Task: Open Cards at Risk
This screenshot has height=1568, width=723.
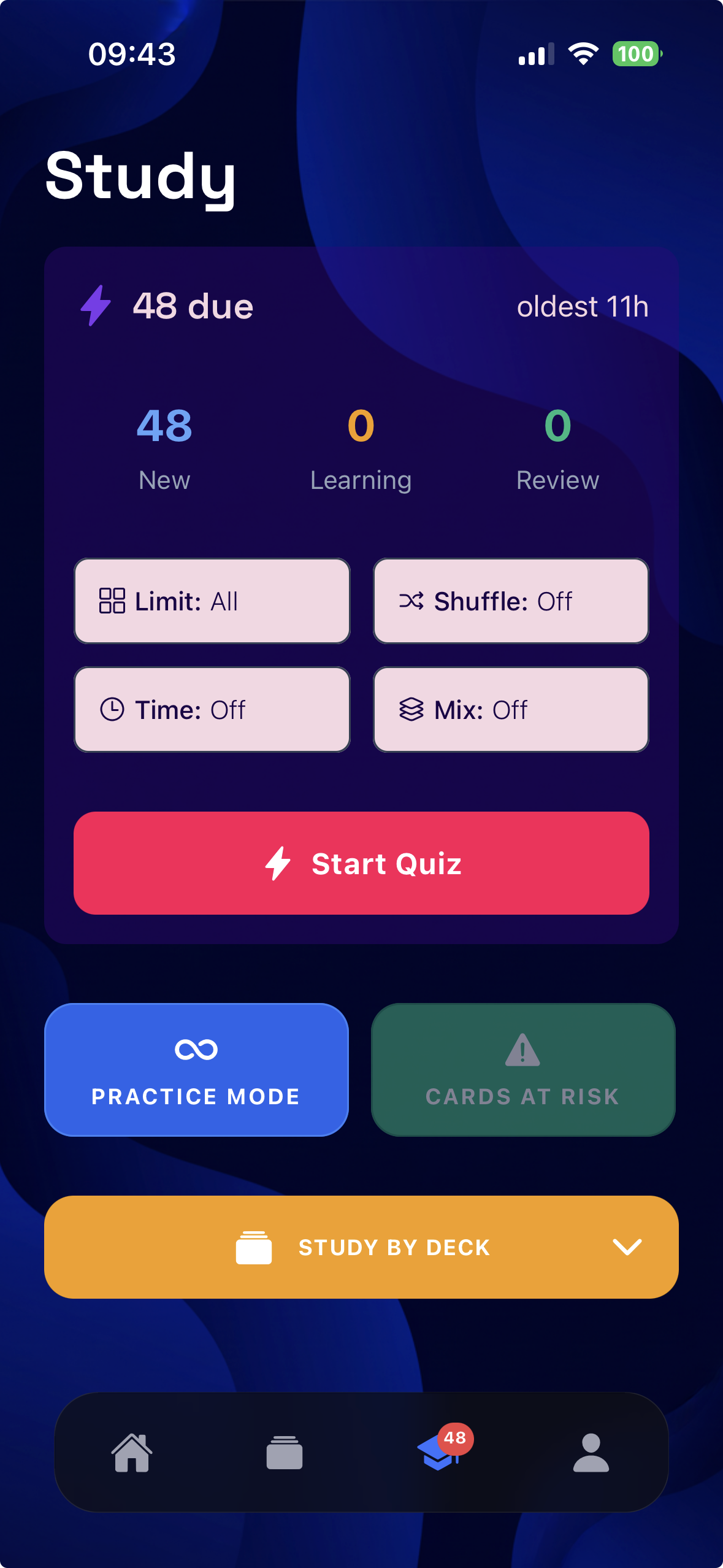Action: click(x=523, y=1069)
